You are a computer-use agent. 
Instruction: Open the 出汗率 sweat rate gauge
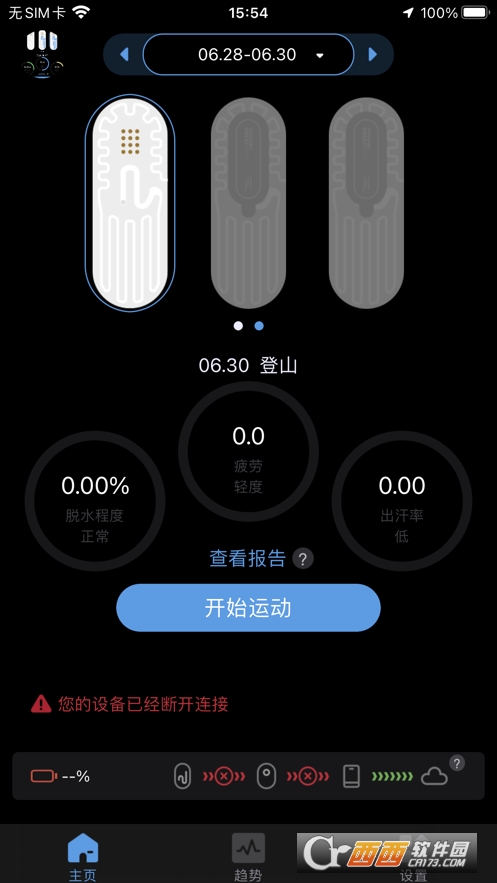tap(402, 501)
